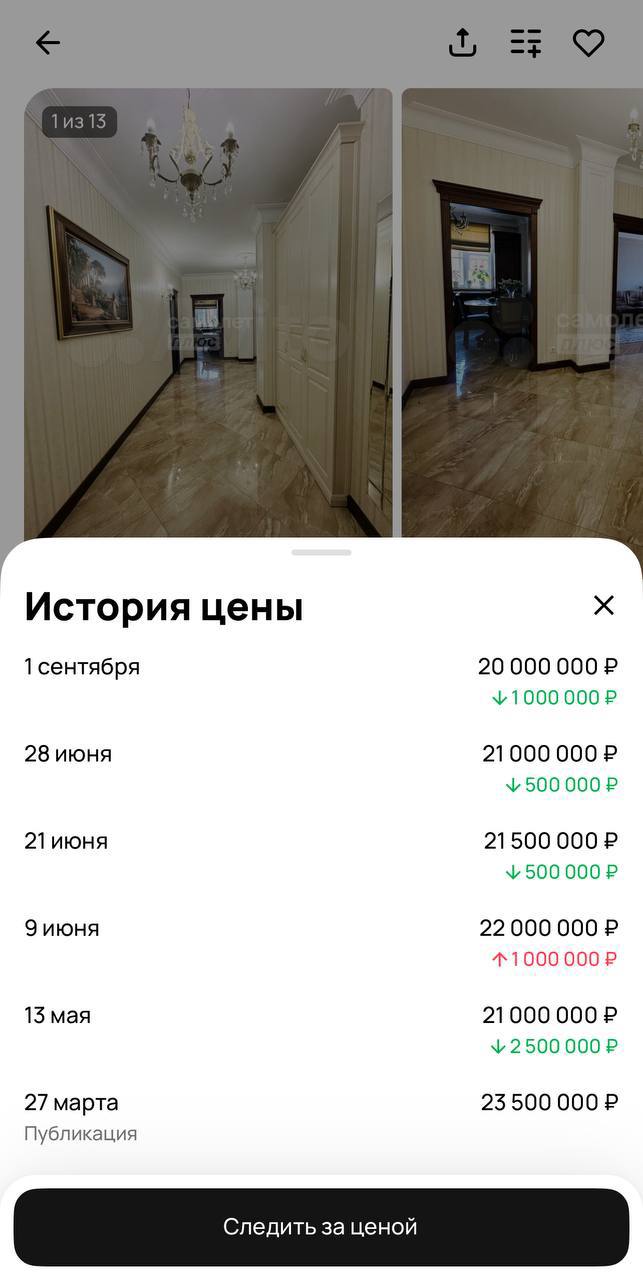Share this listing
This screenshot has height=1280, width=643.
tap(462, 42)
